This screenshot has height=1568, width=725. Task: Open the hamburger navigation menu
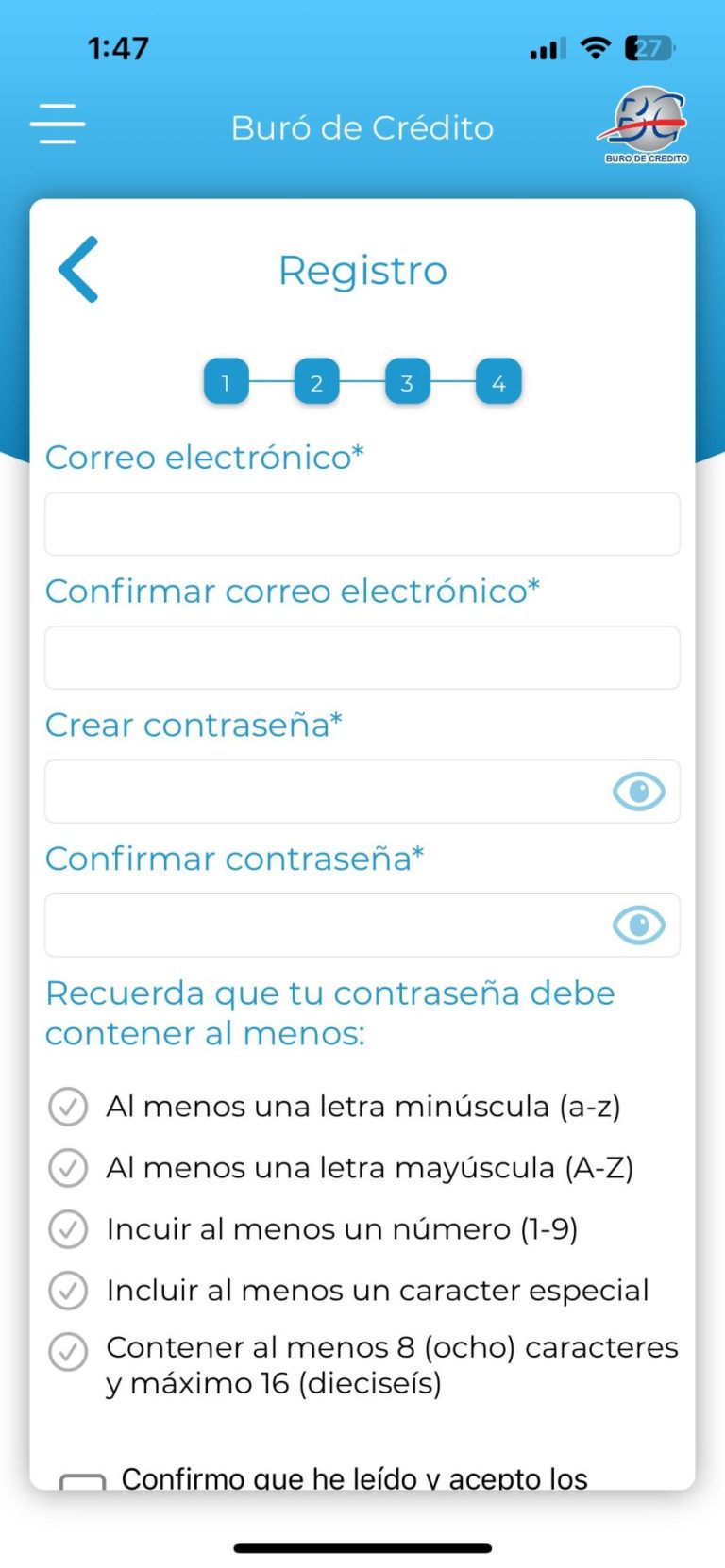(x=57, y=124)
